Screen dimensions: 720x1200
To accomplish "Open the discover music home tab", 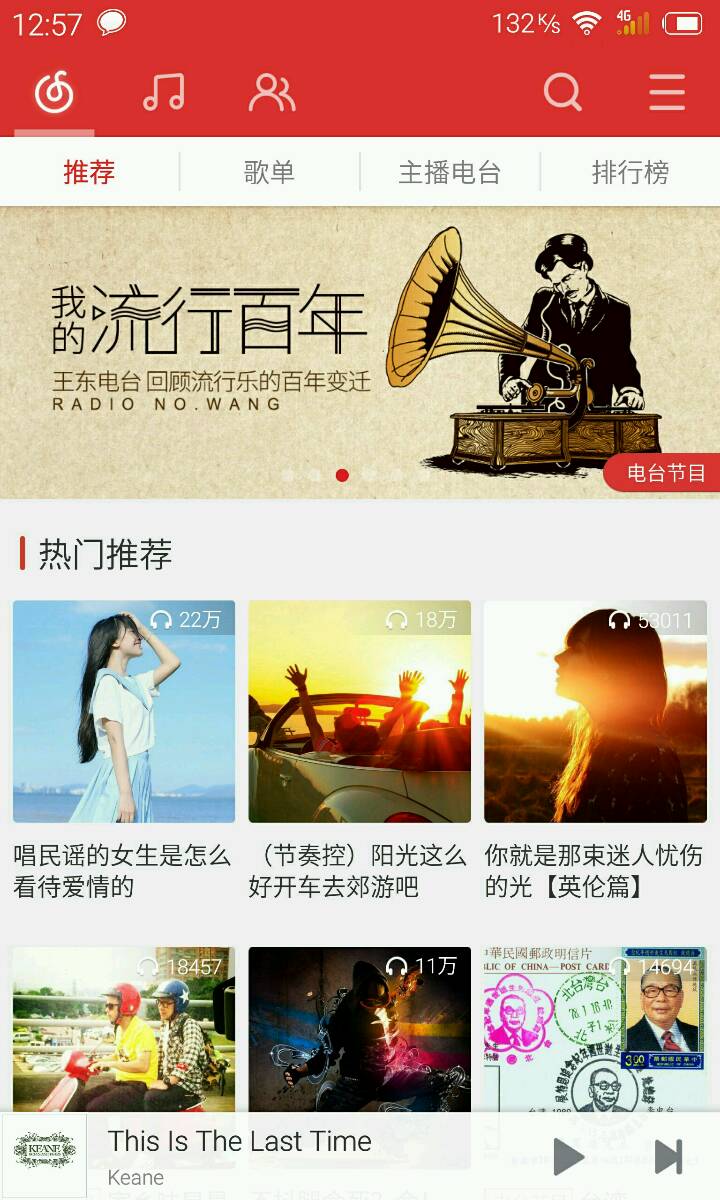I will click(x=54, y=93).
